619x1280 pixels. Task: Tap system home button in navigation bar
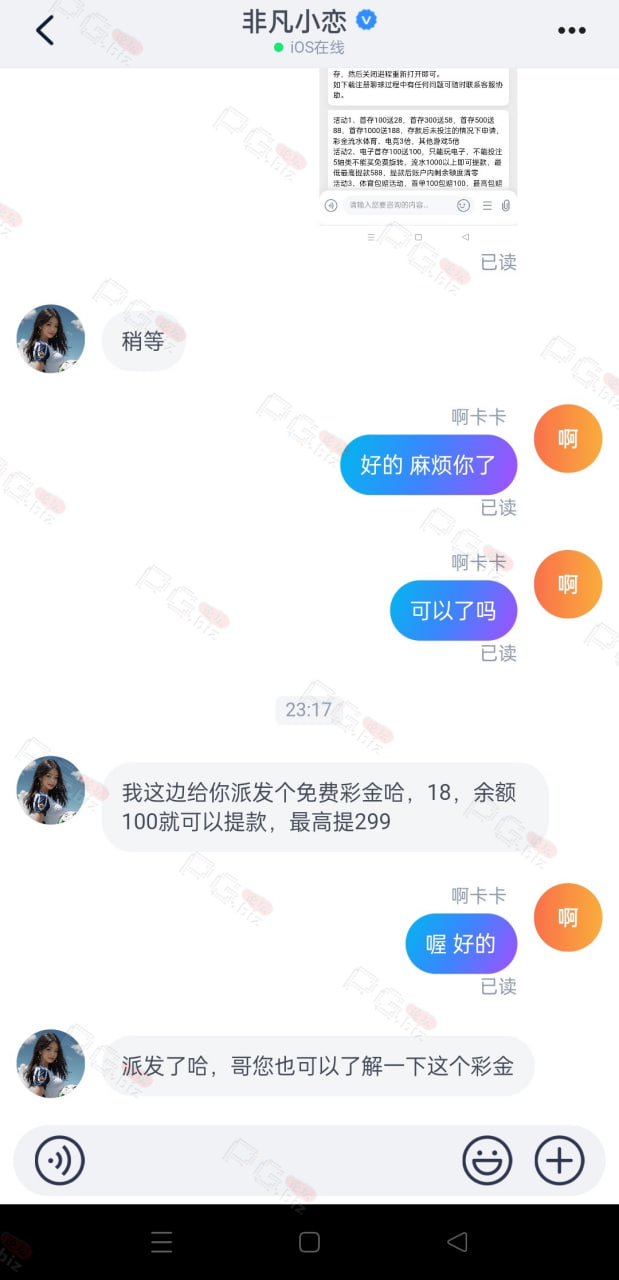tap(310, 1242)
